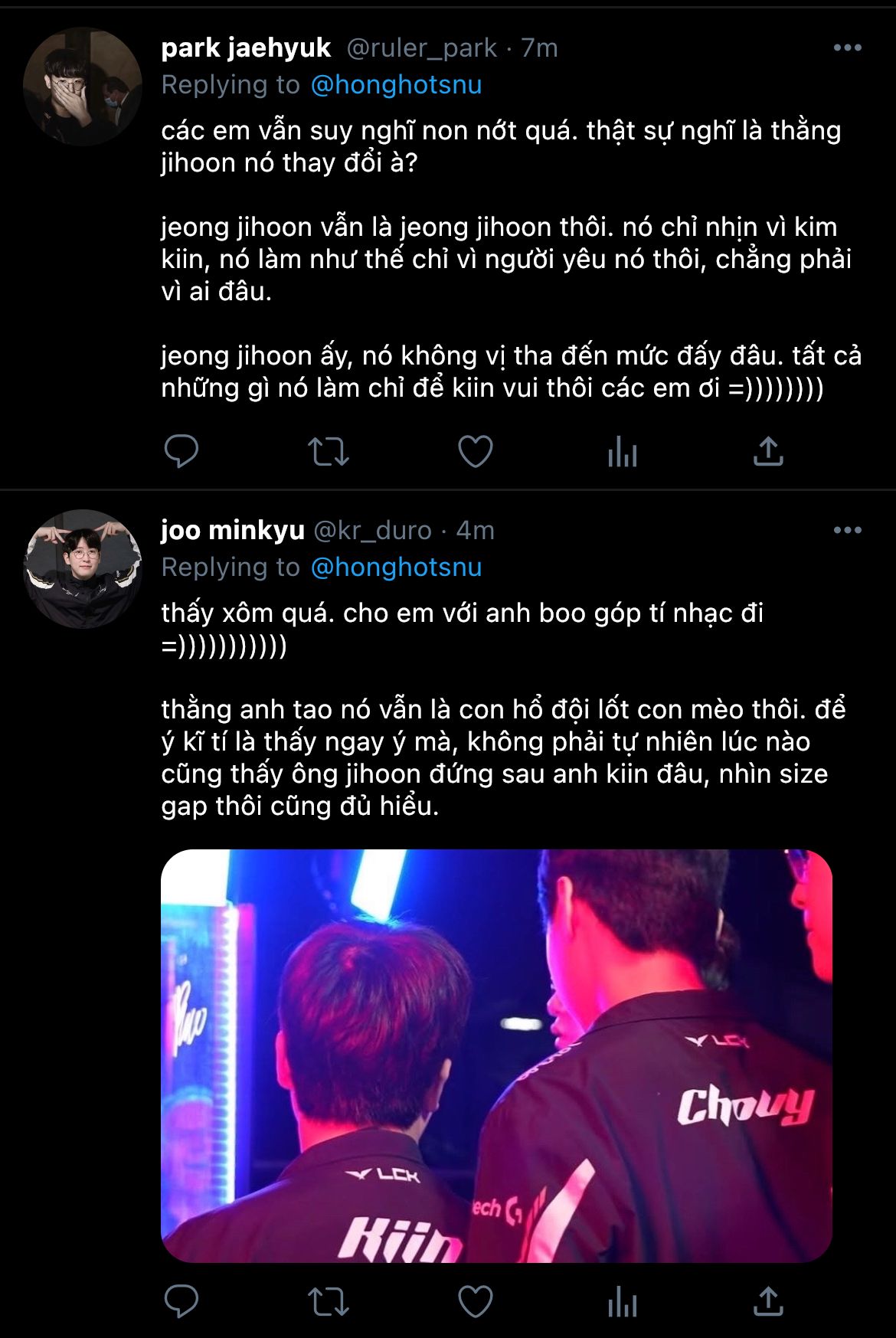The height and width of the screenshot is (1338, 896).
Task: Reply to joo minkyu's tweet
Action: pyautogui.click(x=181, y=1301)
